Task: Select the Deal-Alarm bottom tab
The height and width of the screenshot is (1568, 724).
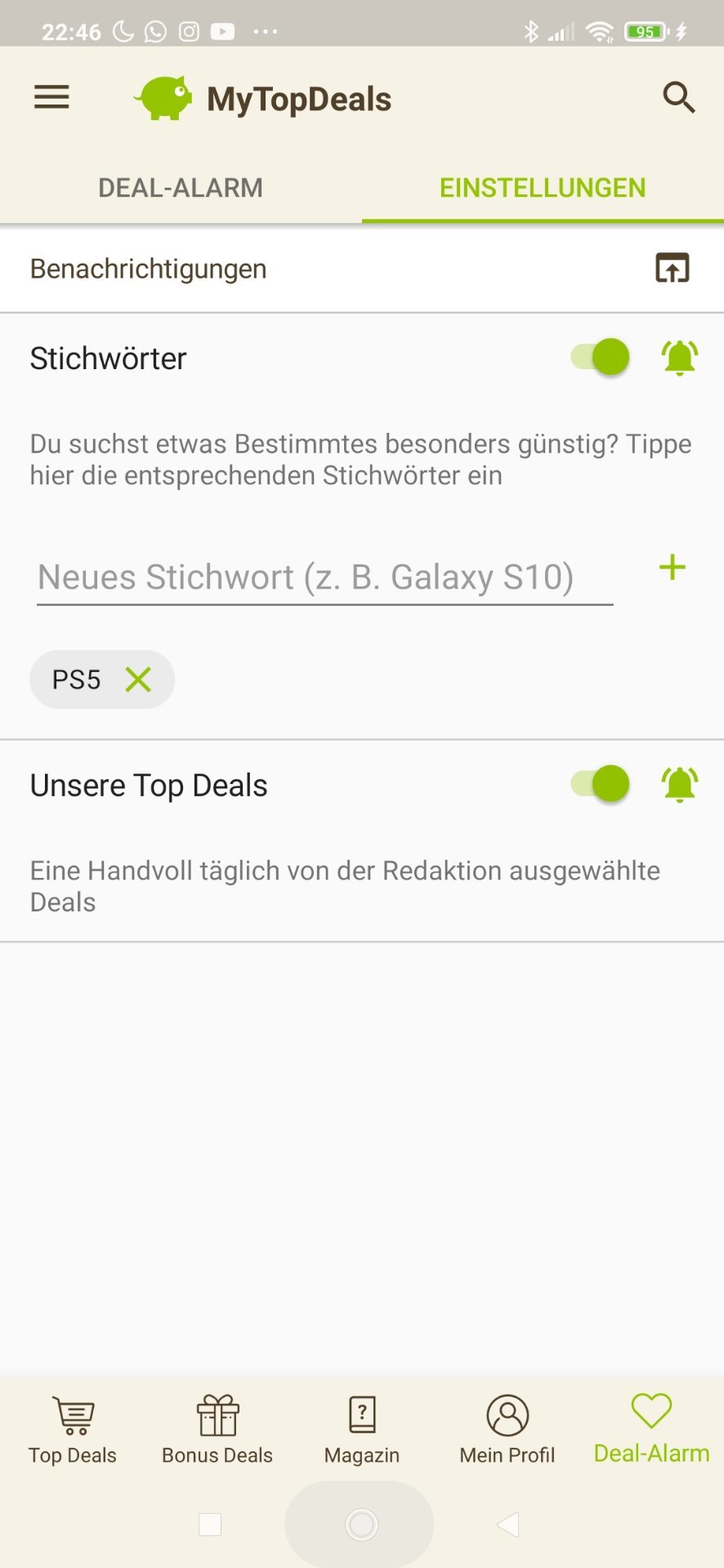Action: click(651, 1429)
